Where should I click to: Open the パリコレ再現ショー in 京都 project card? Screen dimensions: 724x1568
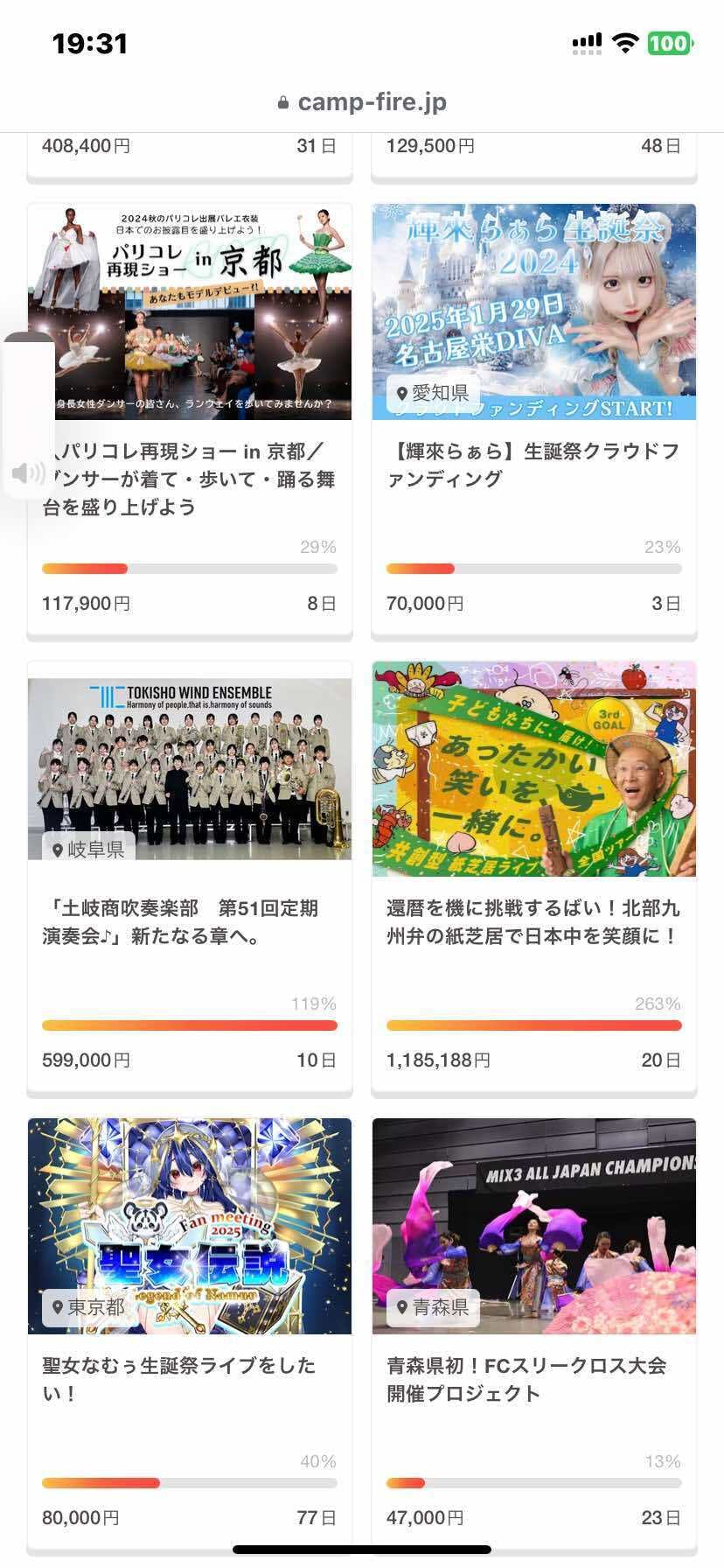coord(190,478)
